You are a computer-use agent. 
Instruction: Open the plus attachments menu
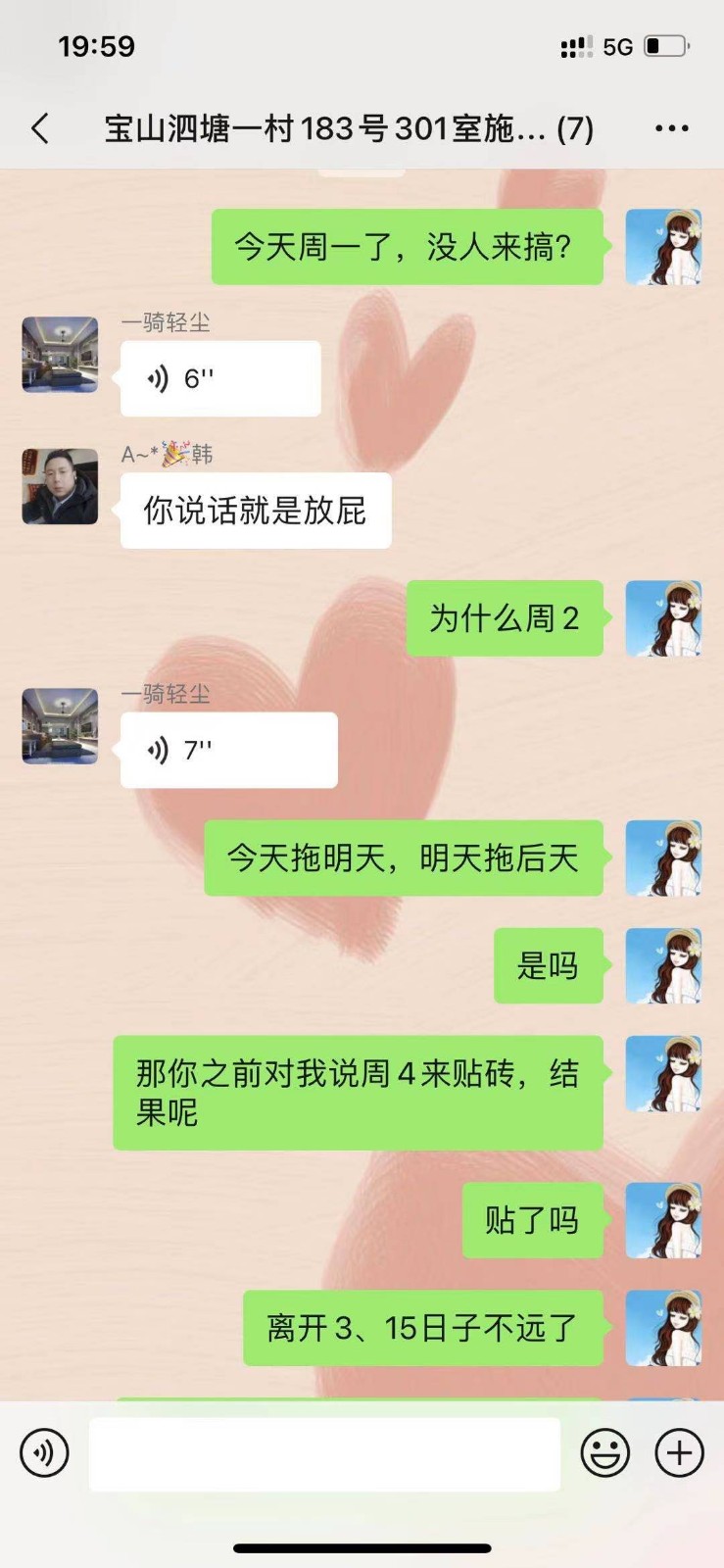tap(679, 1452)
